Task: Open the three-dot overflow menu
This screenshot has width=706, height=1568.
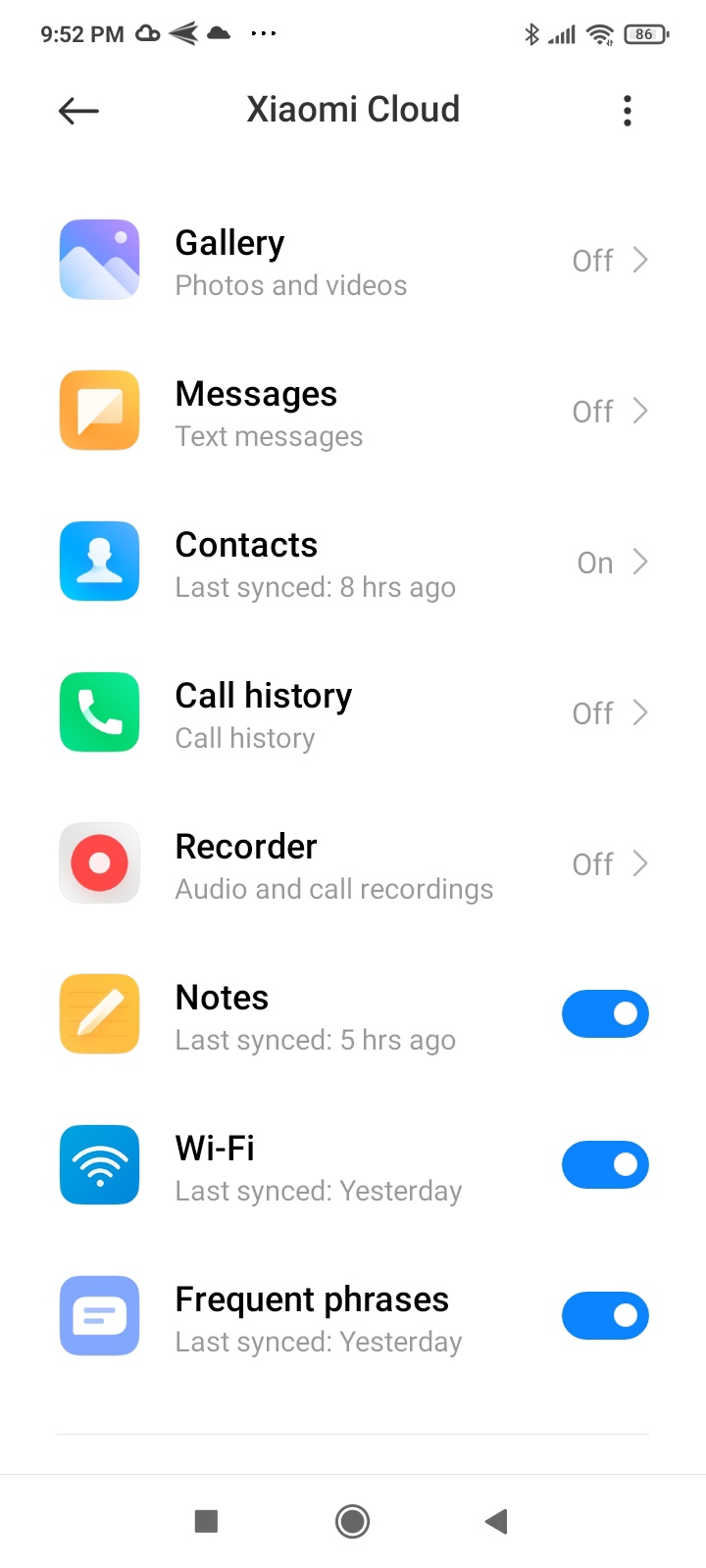Action: 628,111
